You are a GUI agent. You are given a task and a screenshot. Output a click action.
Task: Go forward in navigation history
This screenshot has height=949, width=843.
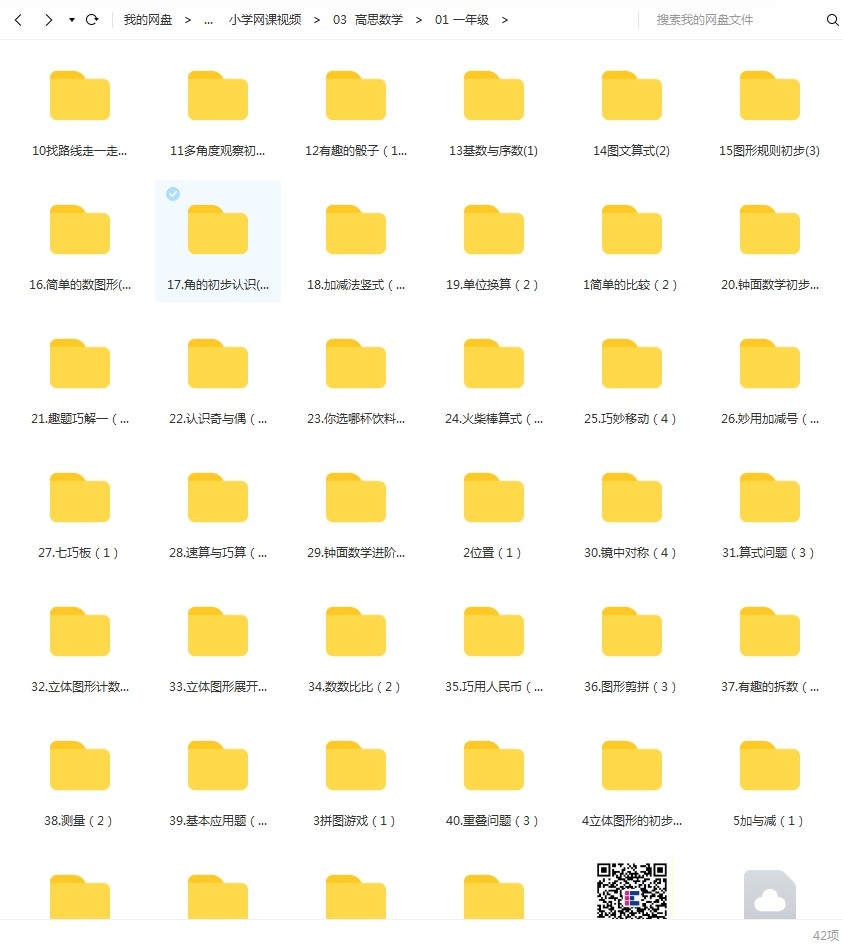click(x=48, y=20)
